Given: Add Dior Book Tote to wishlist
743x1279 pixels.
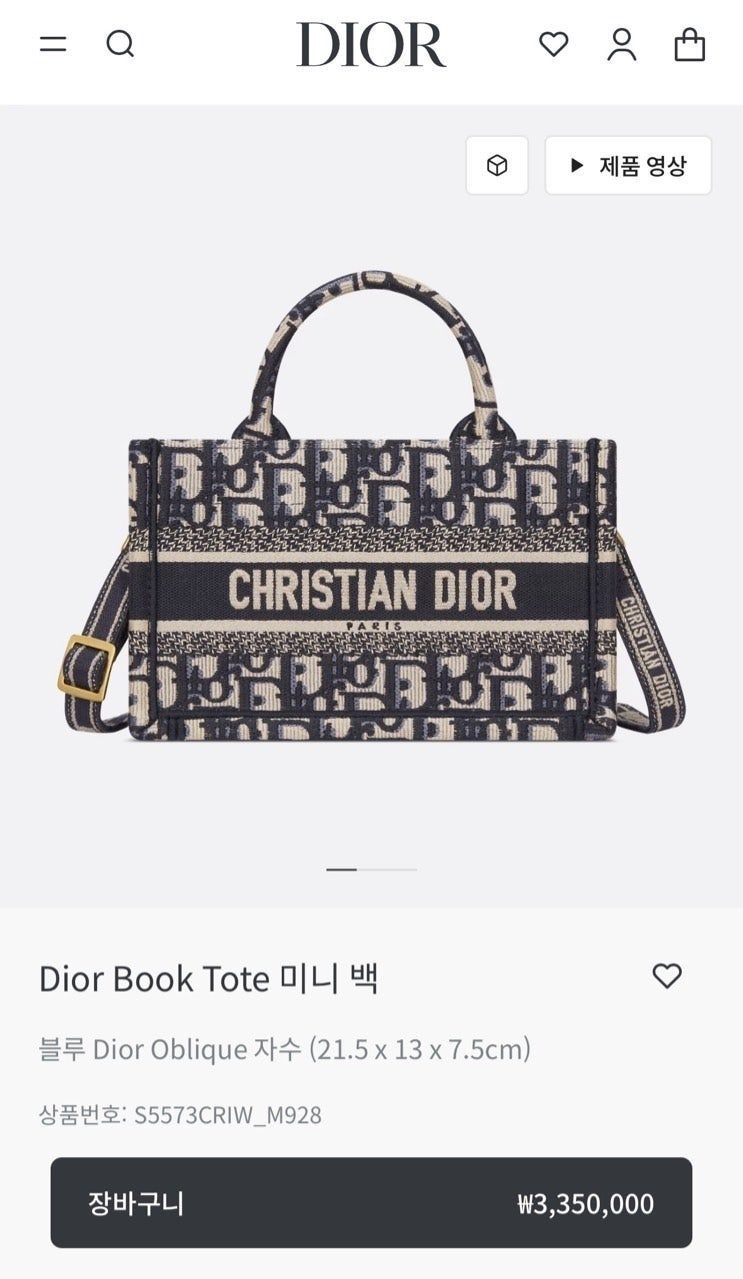Looking at the screenshot, I should click(667, 975).
